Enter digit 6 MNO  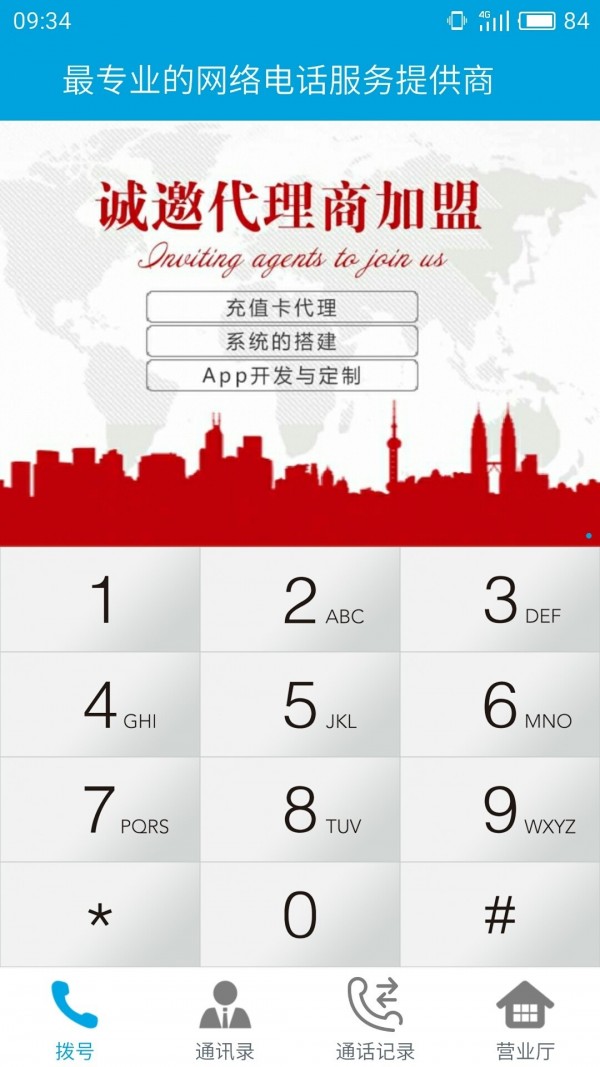(500, 704)
